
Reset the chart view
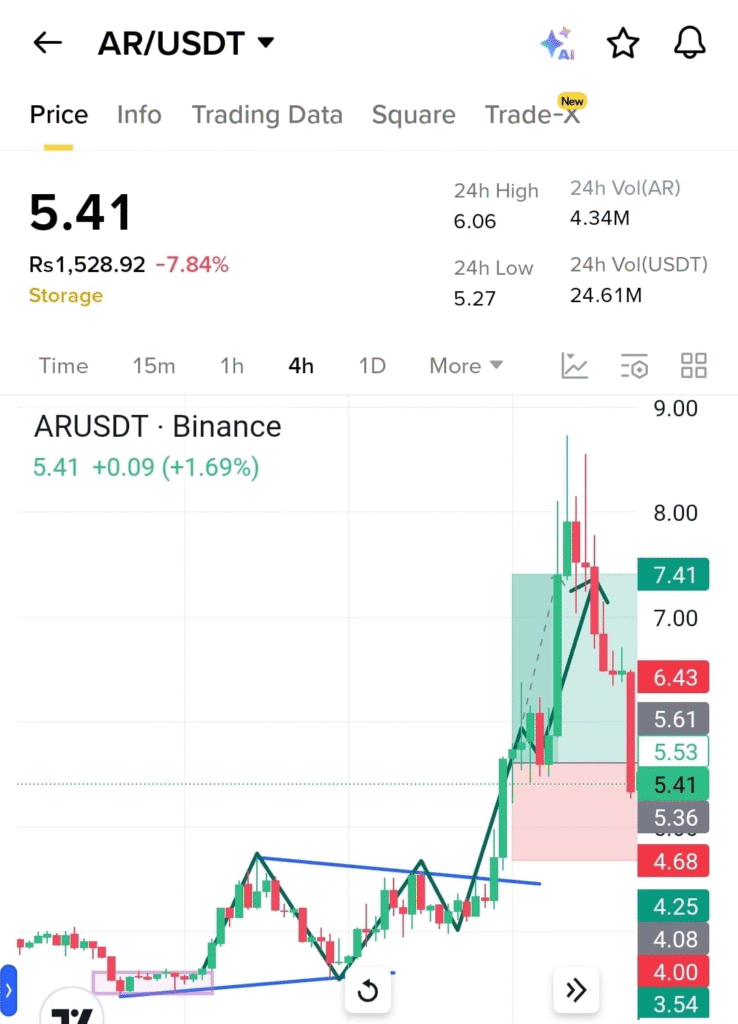click(x=367, y=990)
